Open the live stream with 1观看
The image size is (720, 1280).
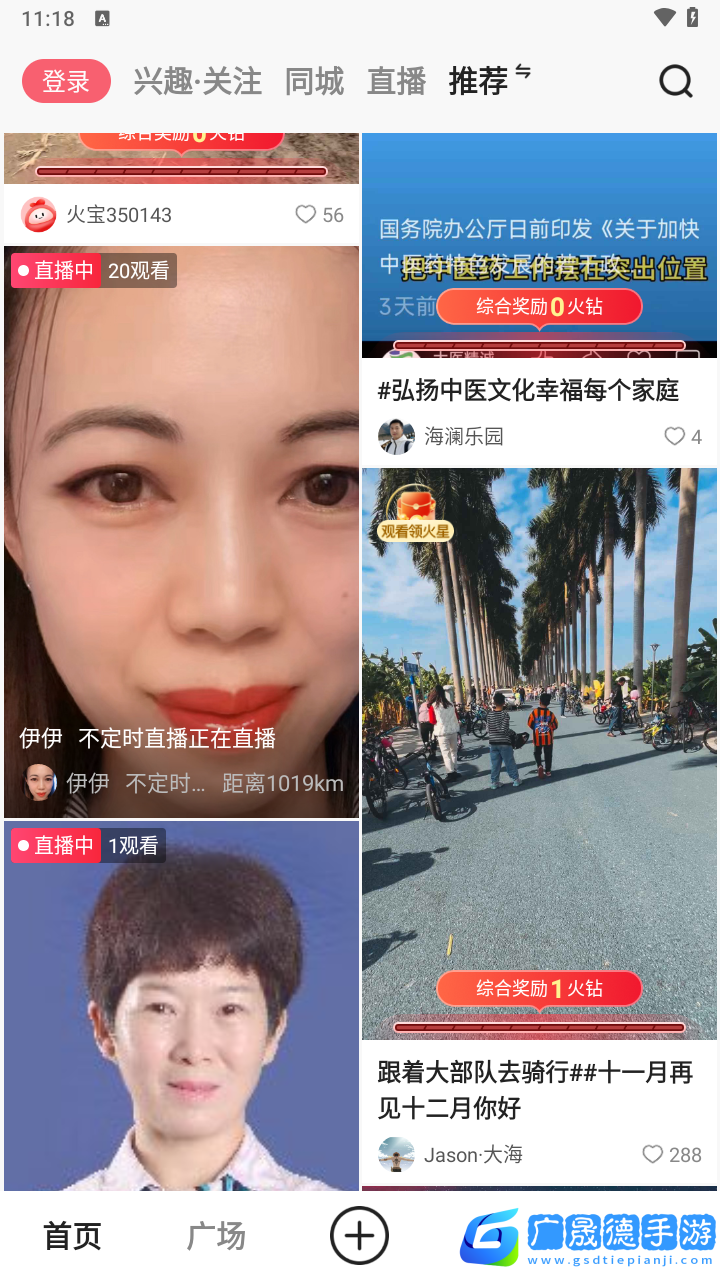coord(181,1010)
